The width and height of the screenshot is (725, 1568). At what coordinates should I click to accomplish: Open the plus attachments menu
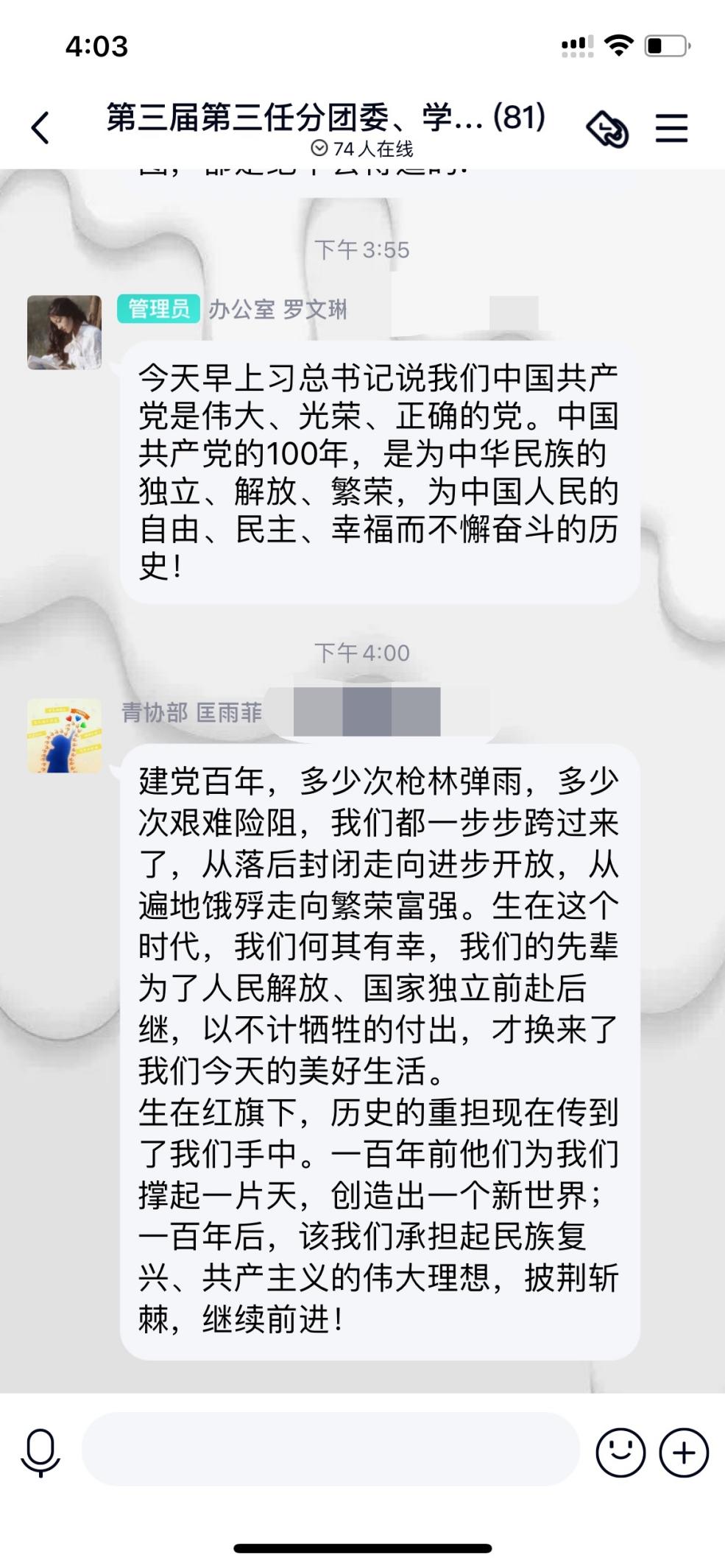[684, 1452]
